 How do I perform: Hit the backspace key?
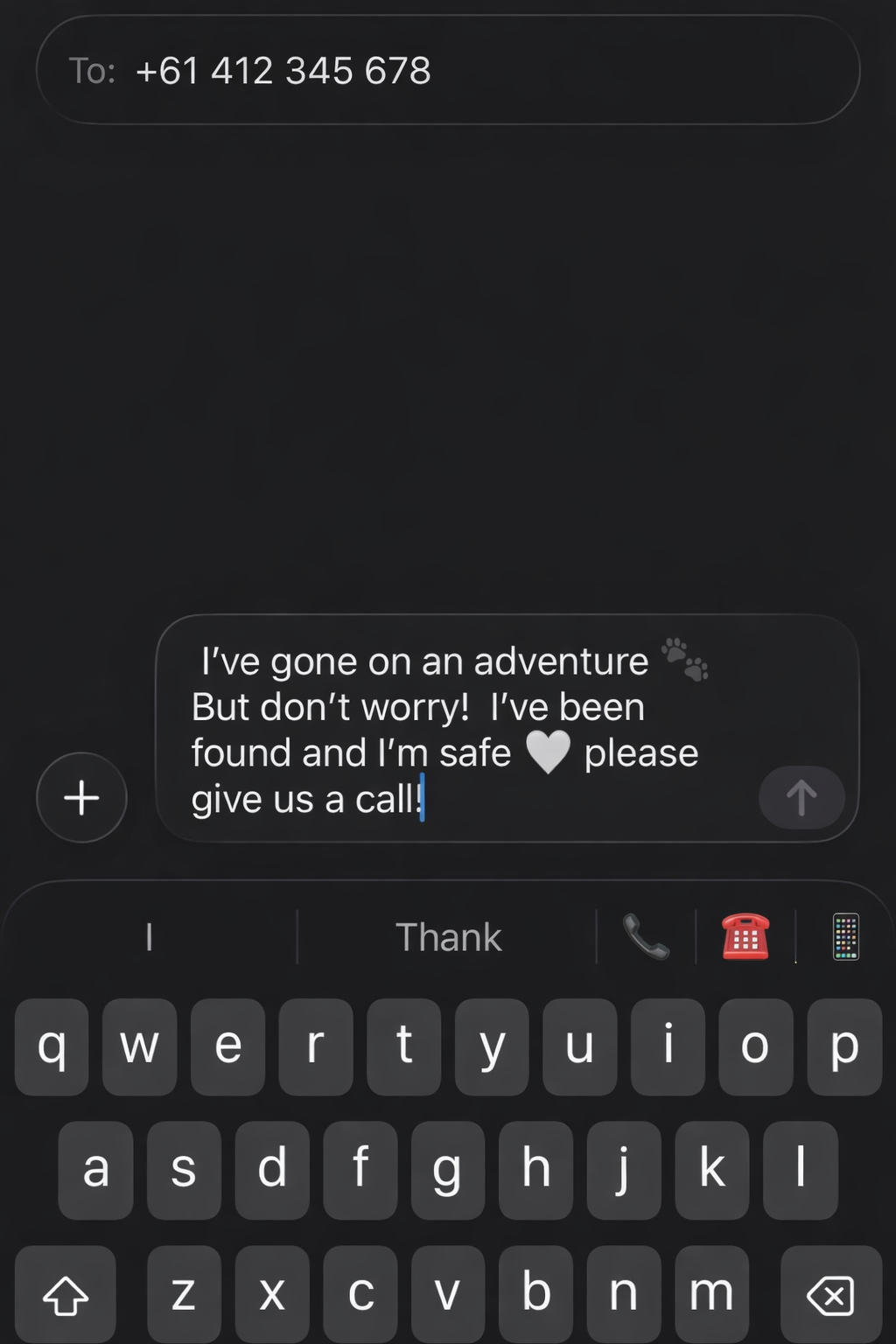click(830, 1294)
